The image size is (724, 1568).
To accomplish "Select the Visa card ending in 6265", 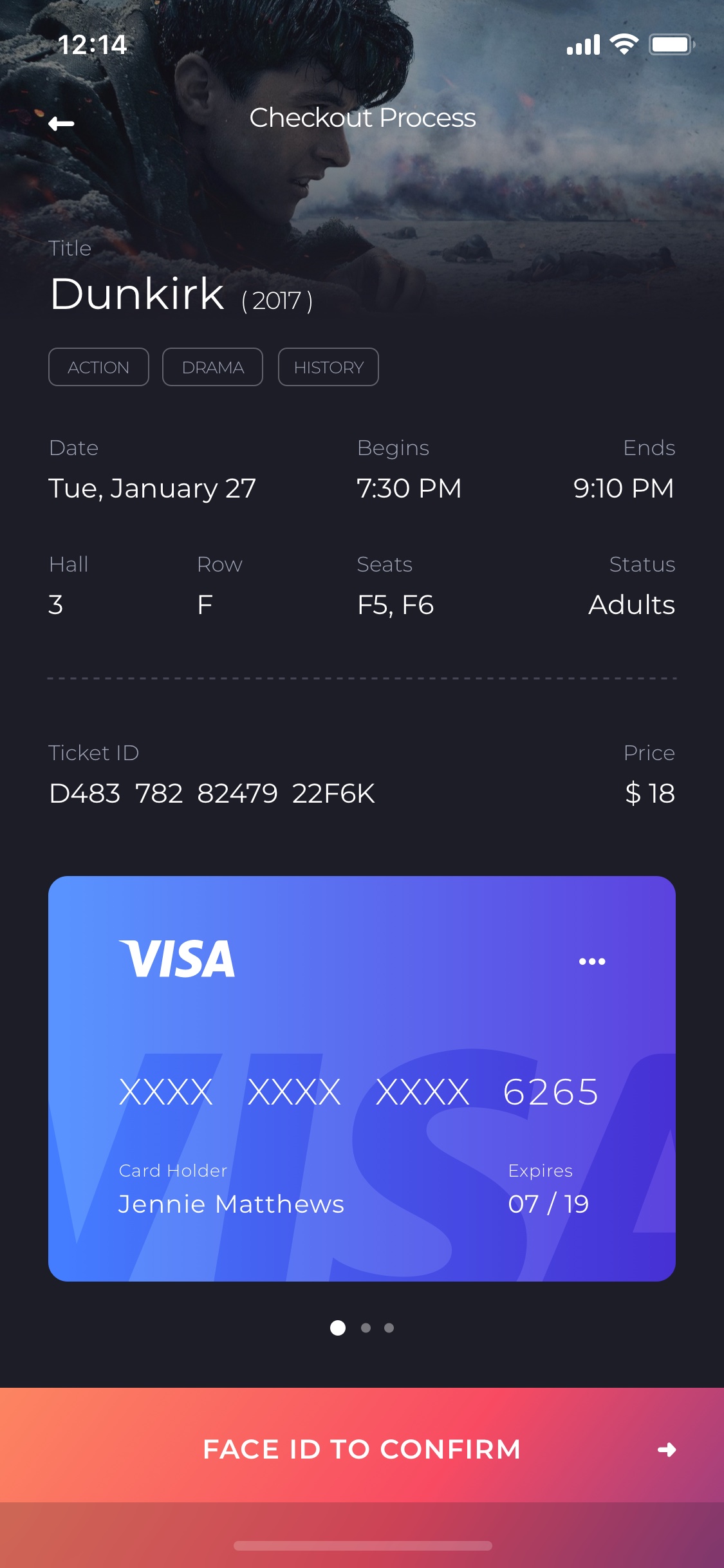I will pyautogui.click(x=362, y=1078).
